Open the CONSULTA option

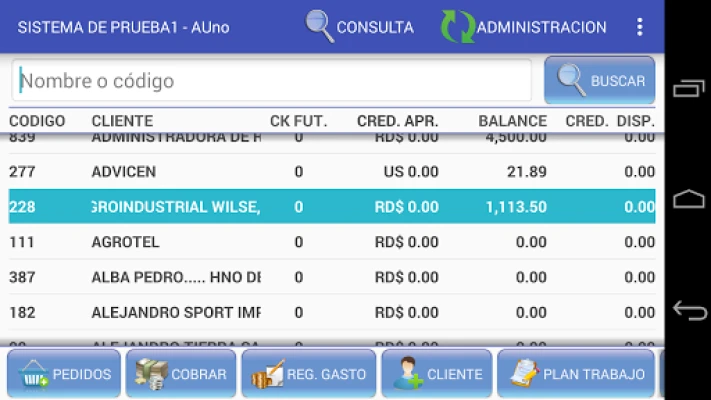360,27
